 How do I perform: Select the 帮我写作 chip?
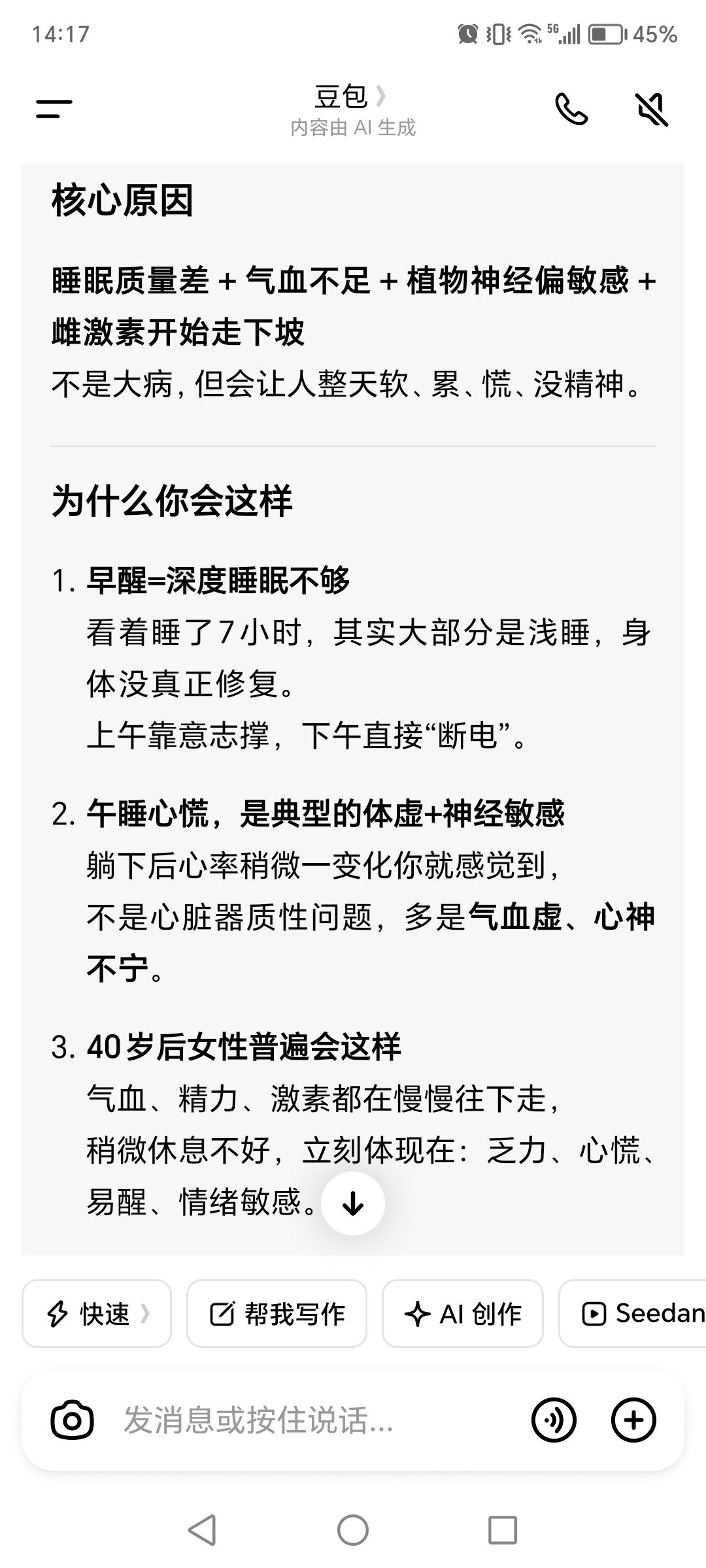click(x=277, y=1314)
